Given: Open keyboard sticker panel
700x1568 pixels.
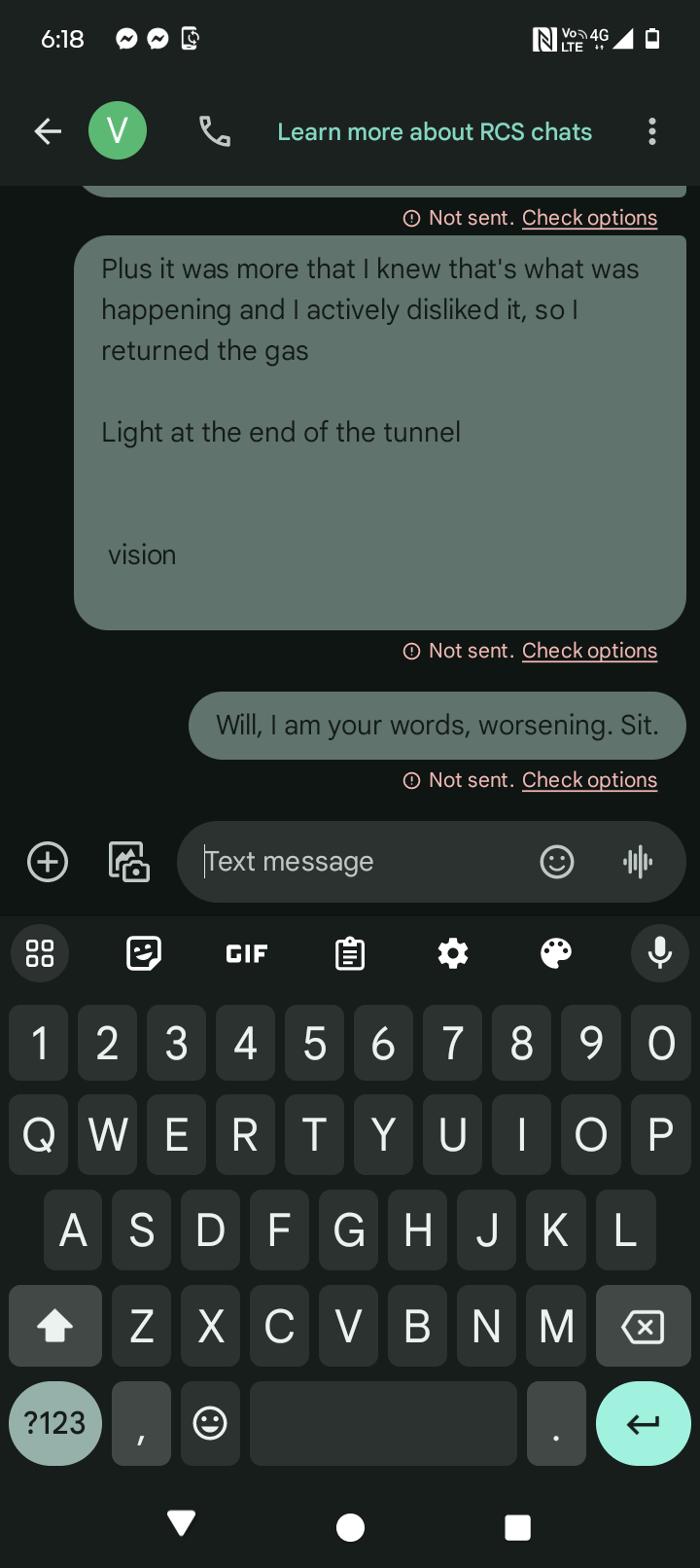Looking at the screenshot, I should tap(144, 953).
